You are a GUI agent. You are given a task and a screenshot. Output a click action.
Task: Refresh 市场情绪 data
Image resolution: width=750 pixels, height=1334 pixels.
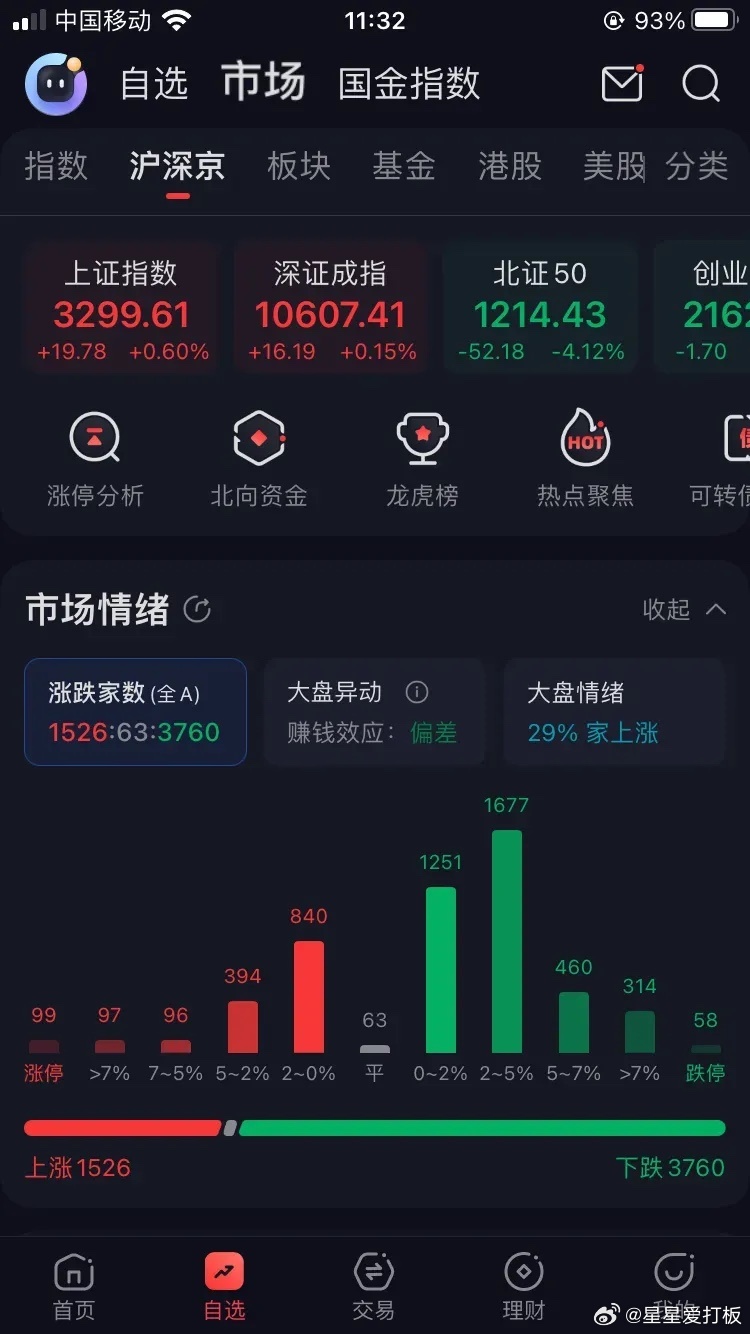[198, 609]
